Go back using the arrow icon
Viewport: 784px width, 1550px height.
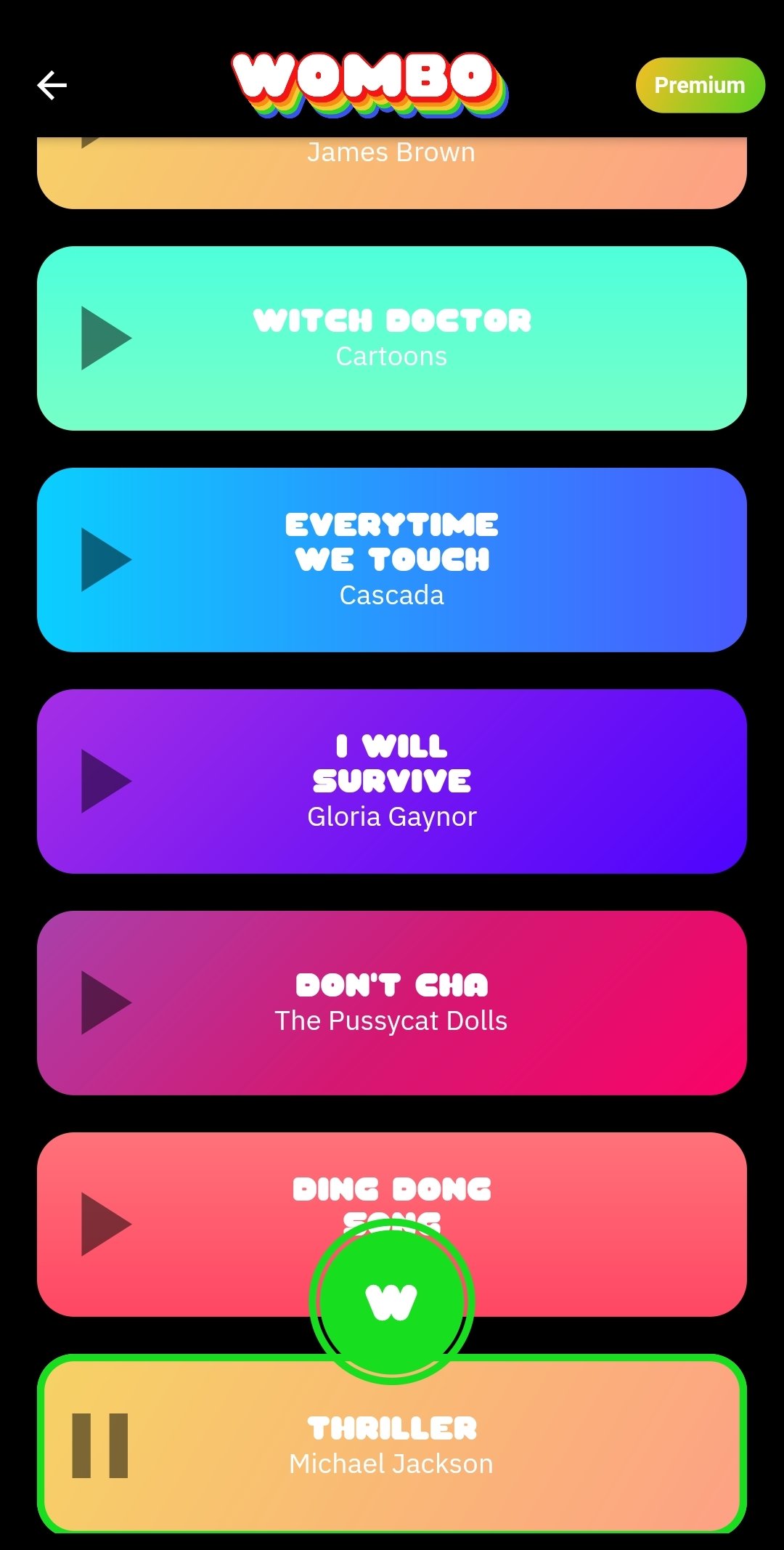pos(52,85)
